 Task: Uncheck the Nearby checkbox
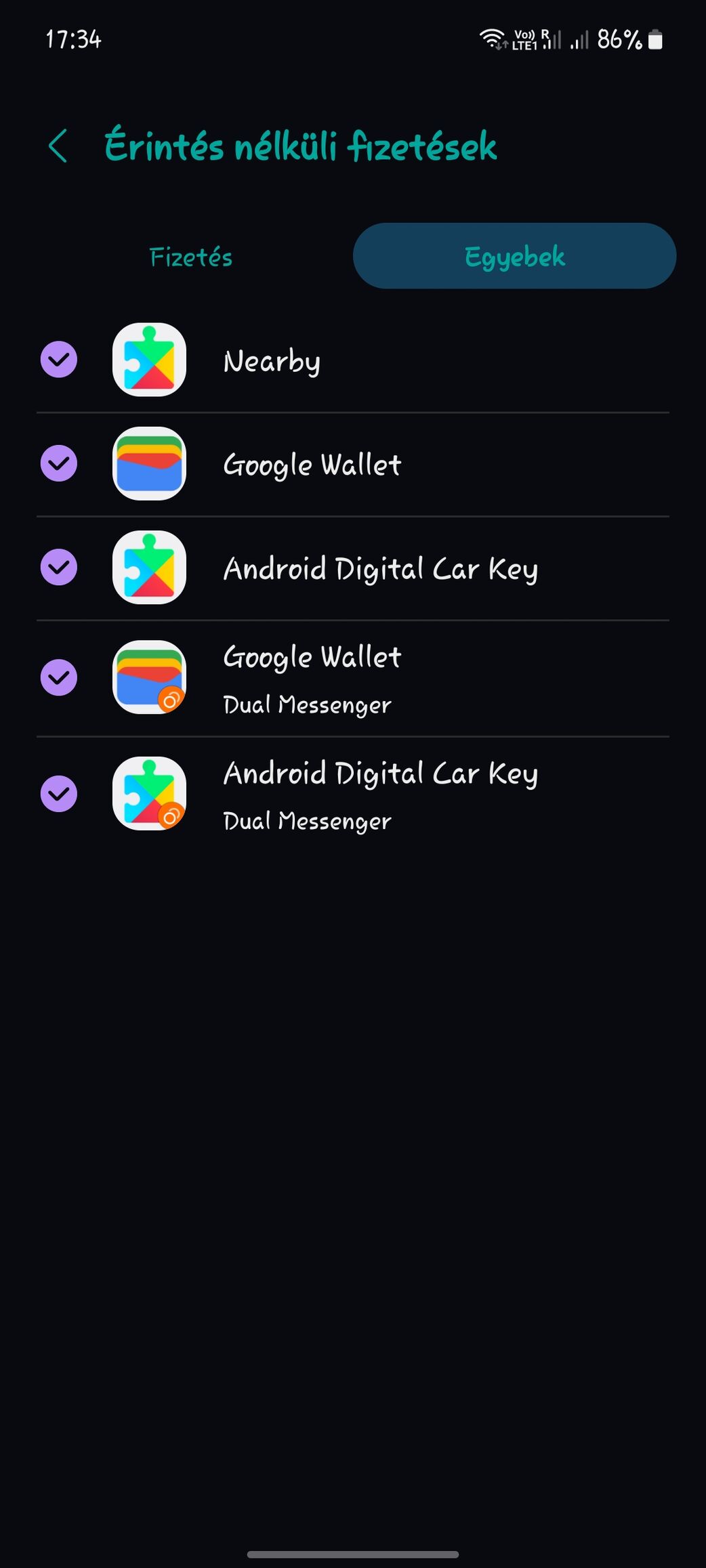click(x=59, y=360)
